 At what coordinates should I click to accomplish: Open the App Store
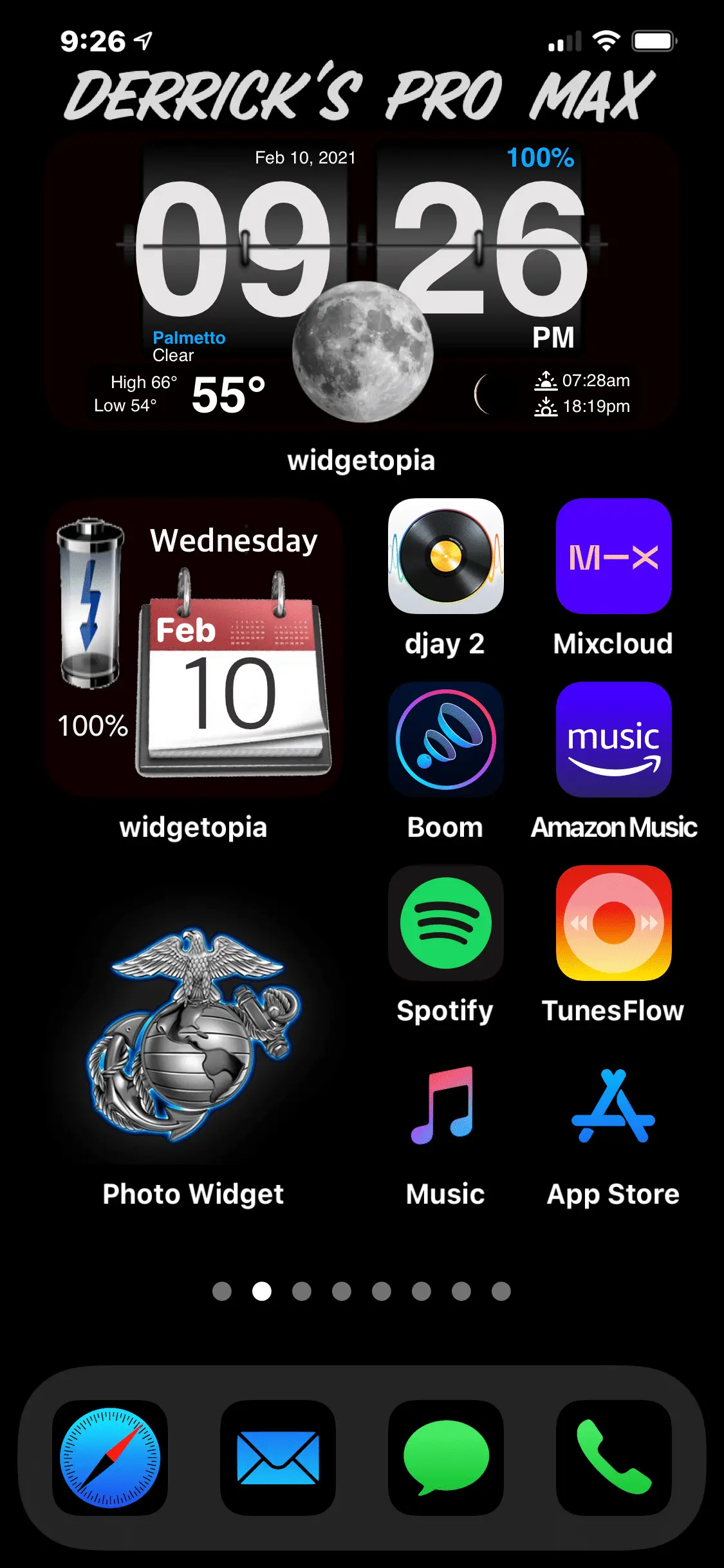click(x=613, y=1106)
